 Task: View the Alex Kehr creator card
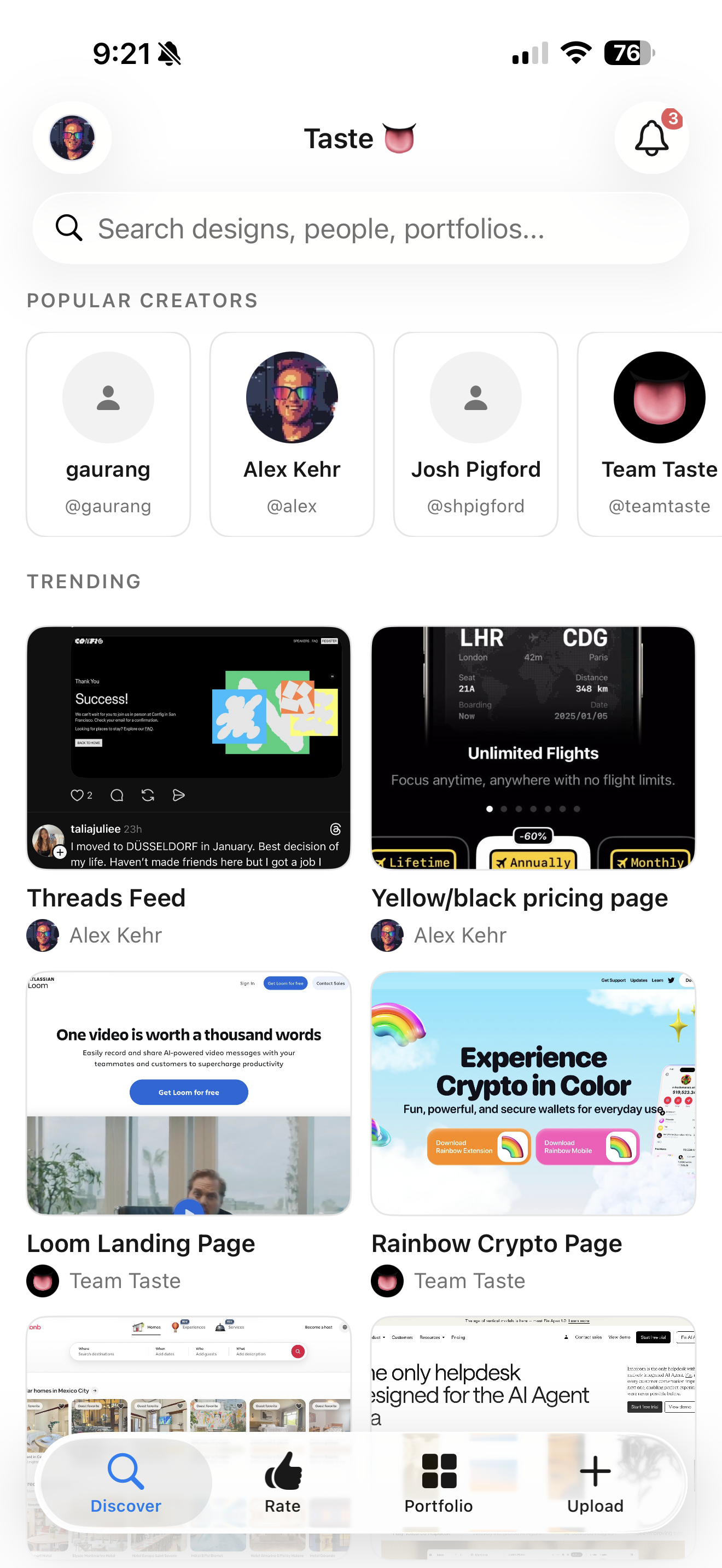point(292,434)
